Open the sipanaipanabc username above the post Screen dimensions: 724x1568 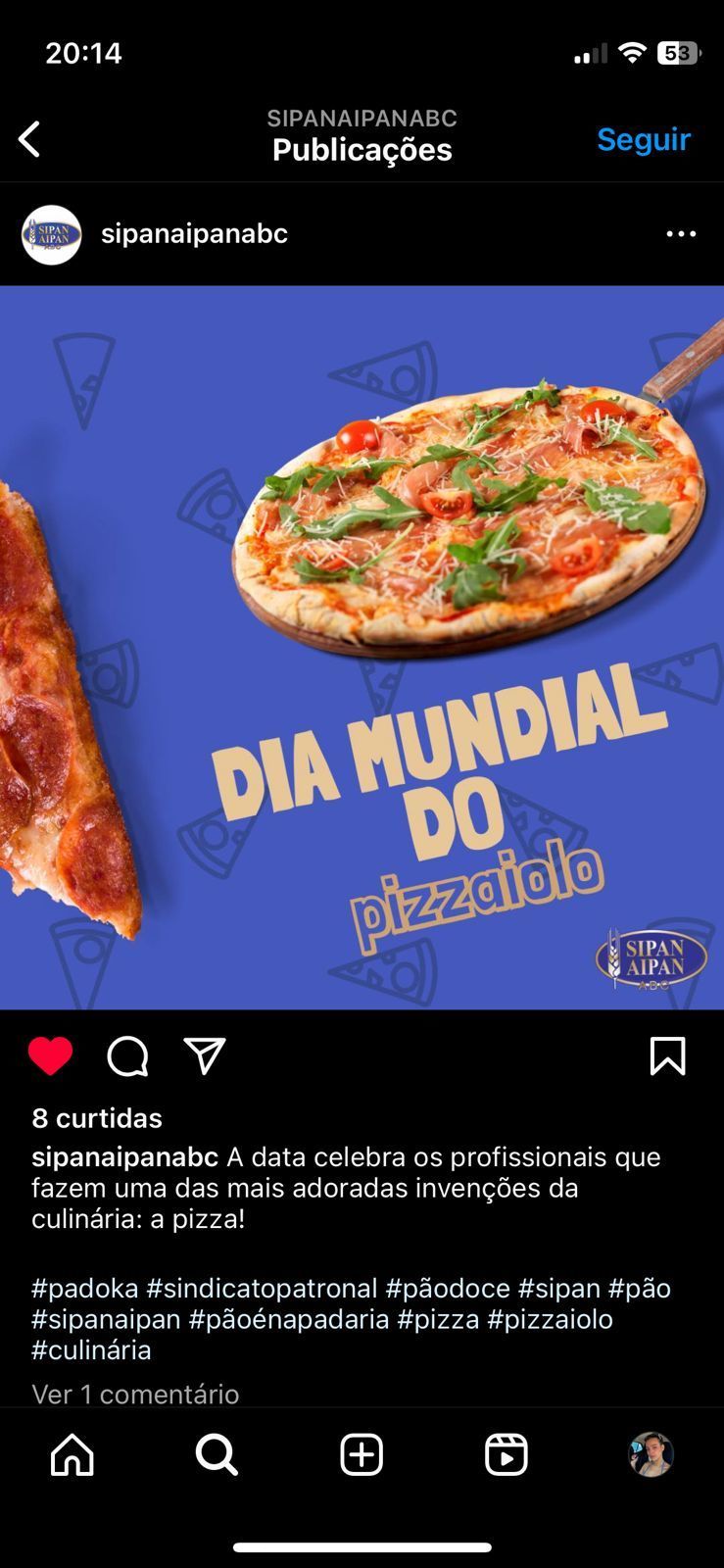pyautogui.click(x=194, y=234)
